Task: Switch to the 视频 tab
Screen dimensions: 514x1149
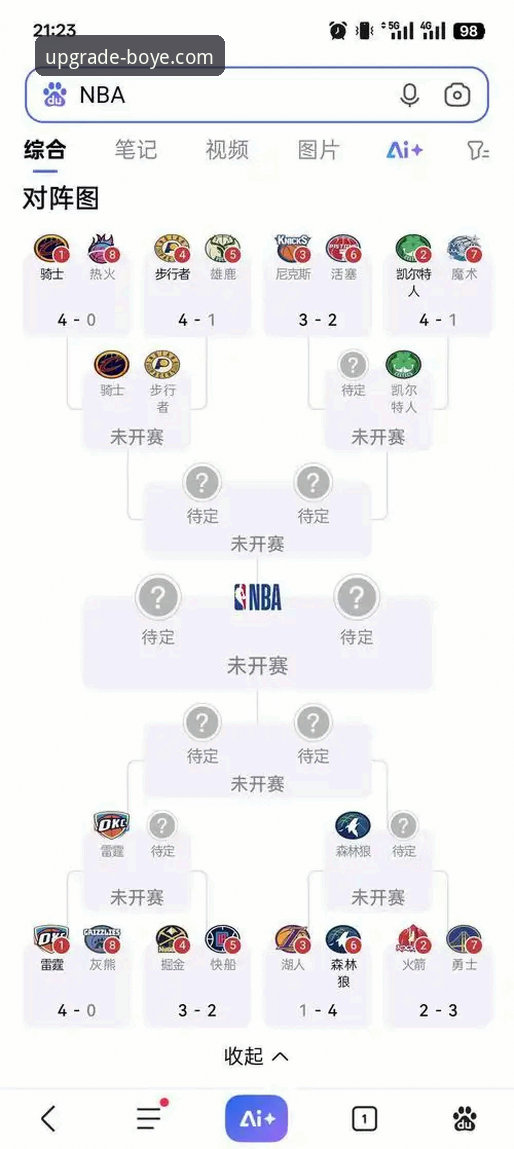Action: [227, 150]
